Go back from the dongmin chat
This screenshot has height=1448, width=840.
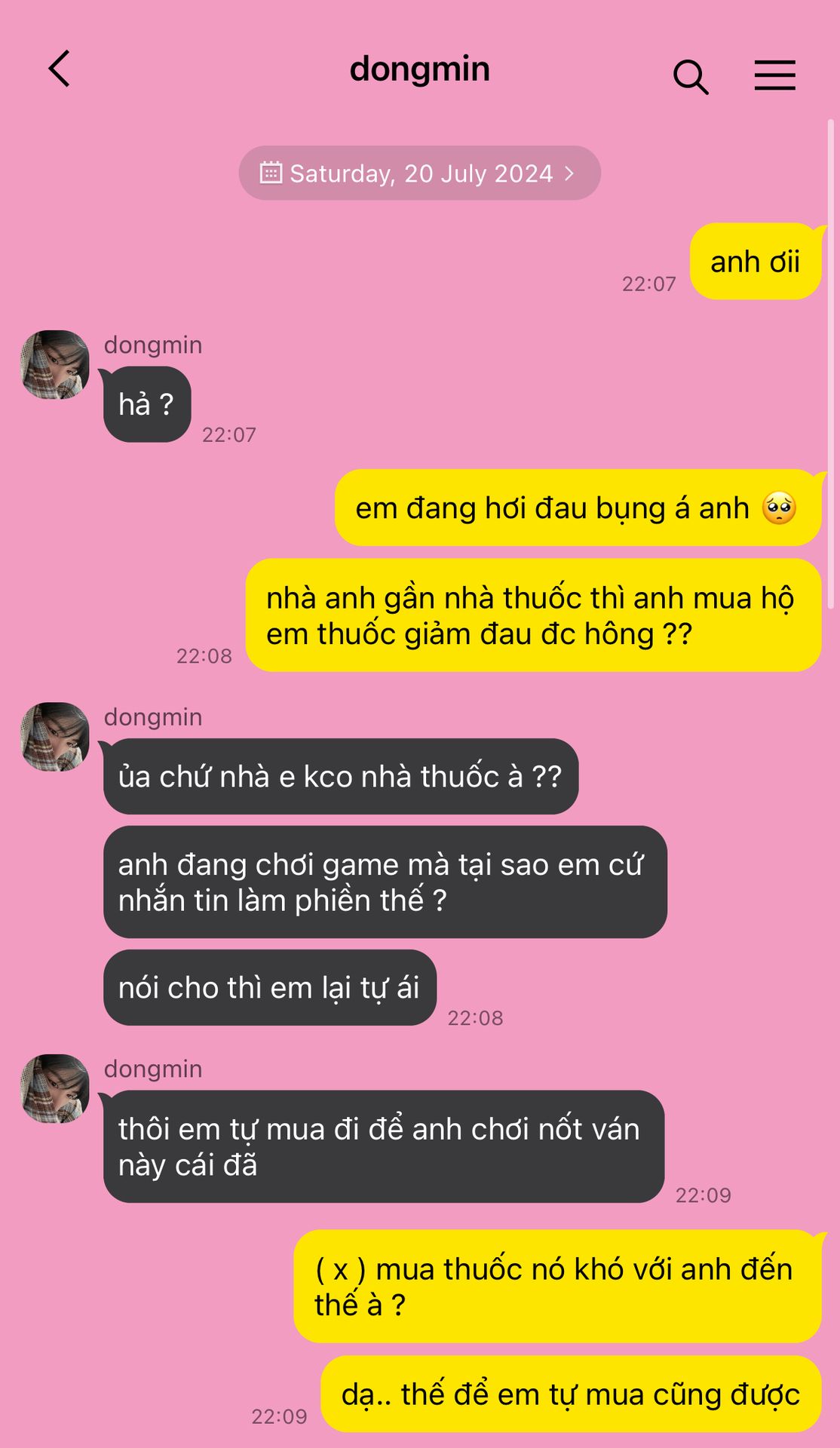pyautogui.click(x=60, y=69)
